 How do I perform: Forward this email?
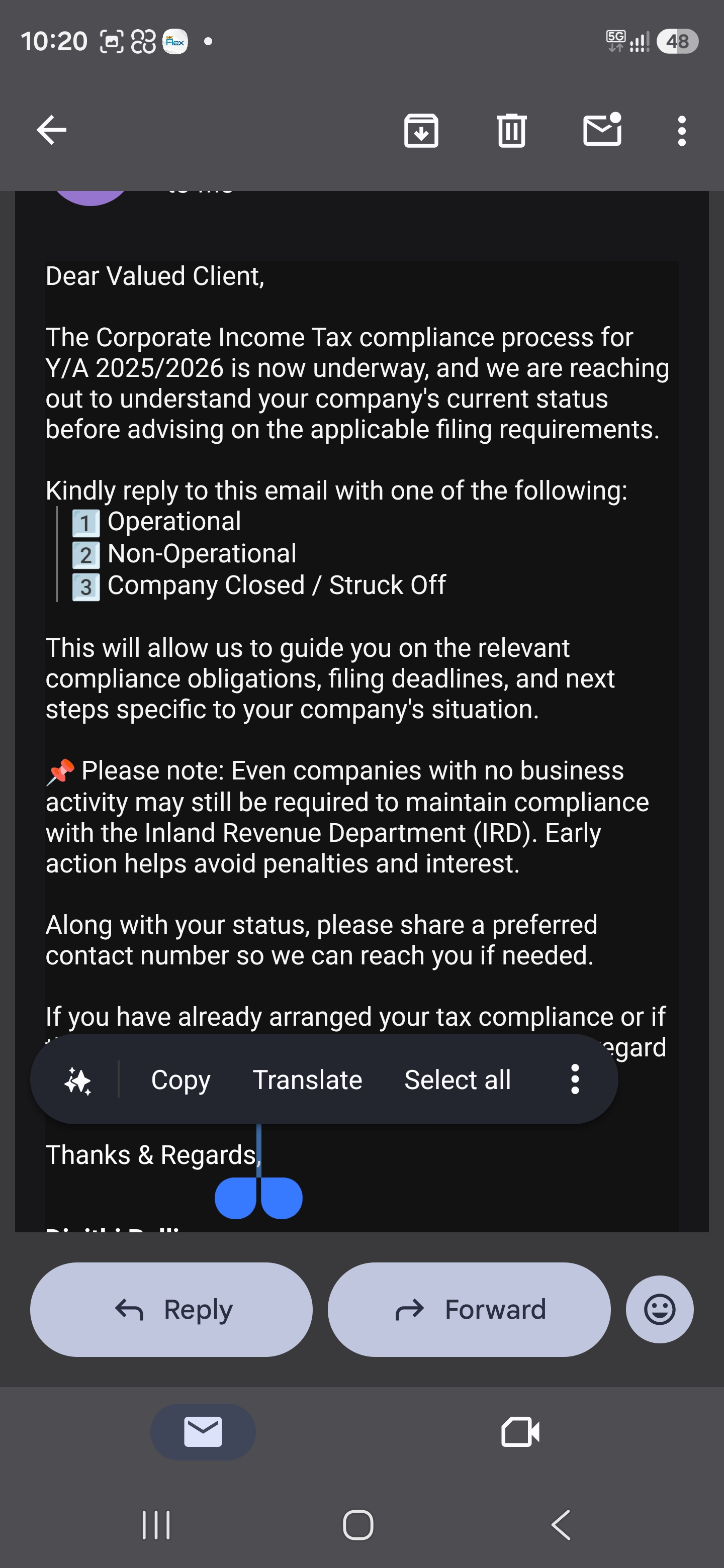click(x=469, y=1309)
